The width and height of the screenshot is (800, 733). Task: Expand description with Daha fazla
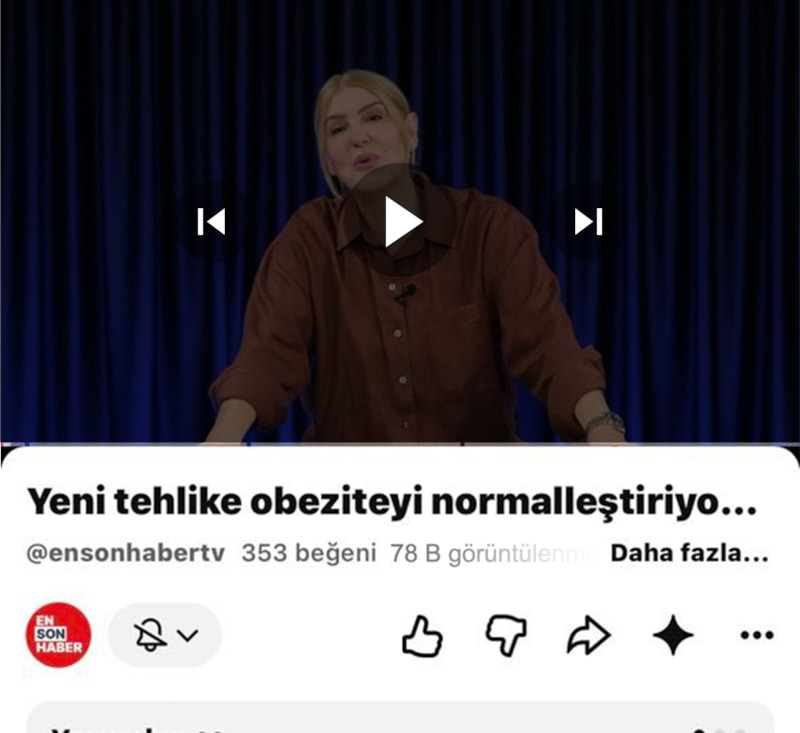click(x=689, y=553)
